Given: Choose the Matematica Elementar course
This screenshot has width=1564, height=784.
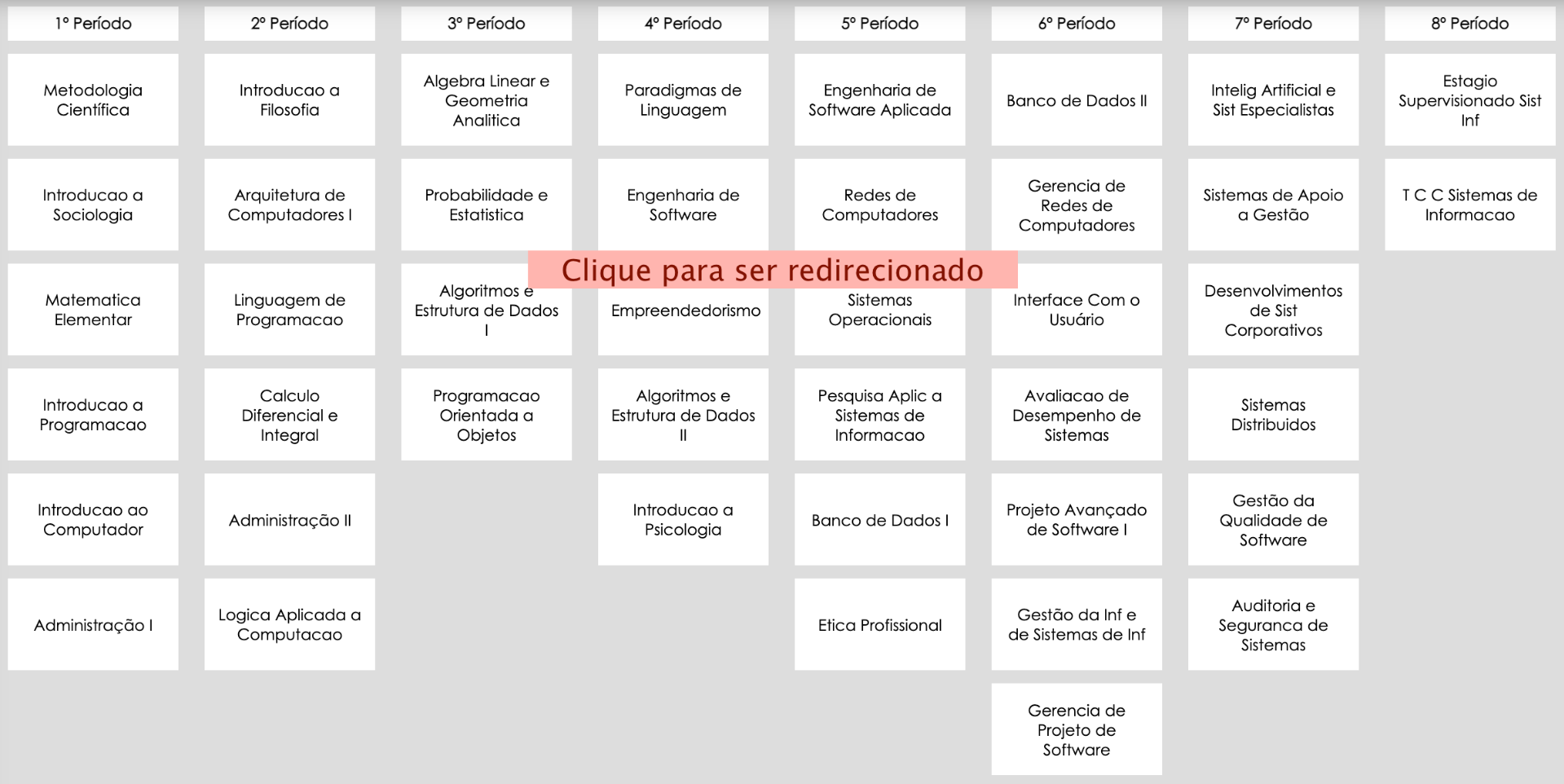Looking at the screenshot, I should (93, 310).
